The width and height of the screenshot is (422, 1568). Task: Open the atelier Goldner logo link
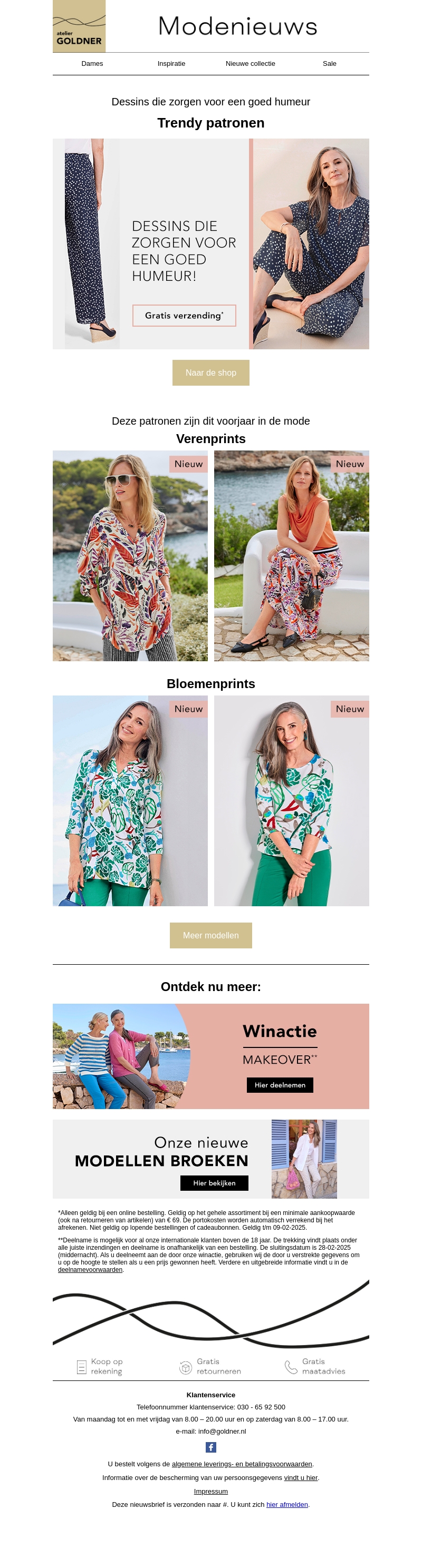point(79,26)
